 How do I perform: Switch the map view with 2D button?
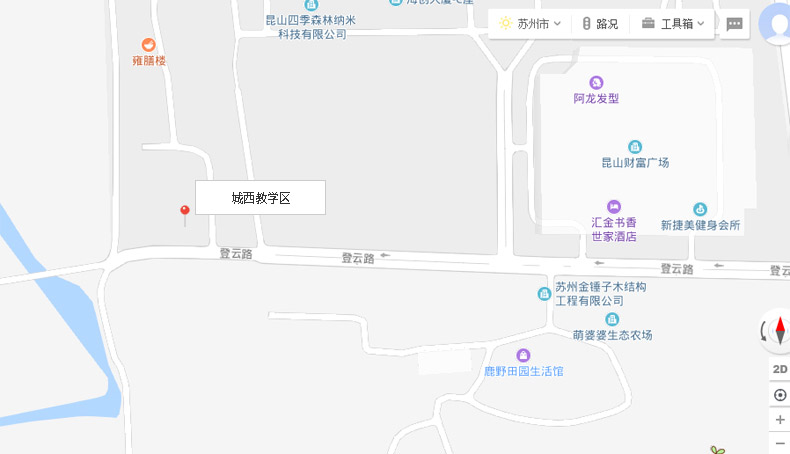tap(780, 369)
